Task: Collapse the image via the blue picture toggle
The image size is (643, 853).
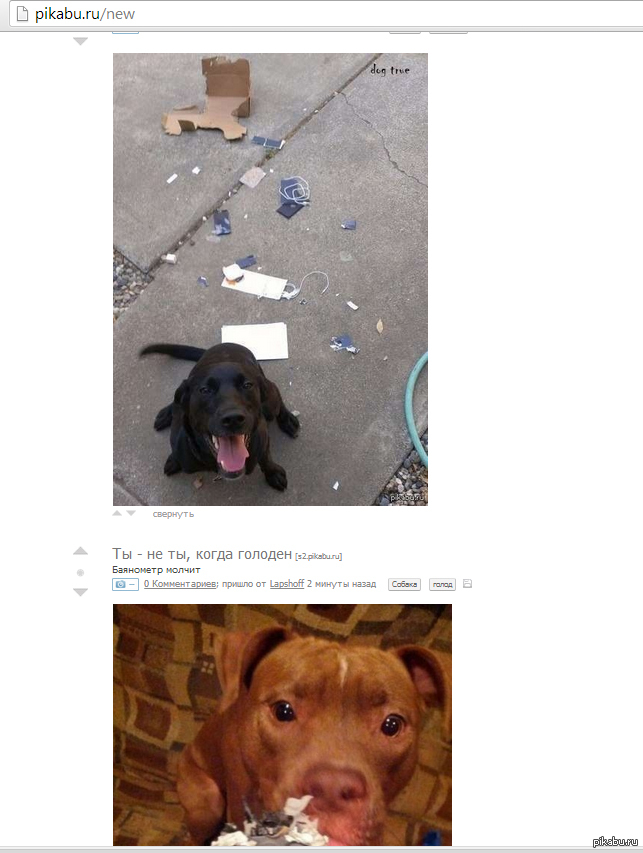Action: 124,584
